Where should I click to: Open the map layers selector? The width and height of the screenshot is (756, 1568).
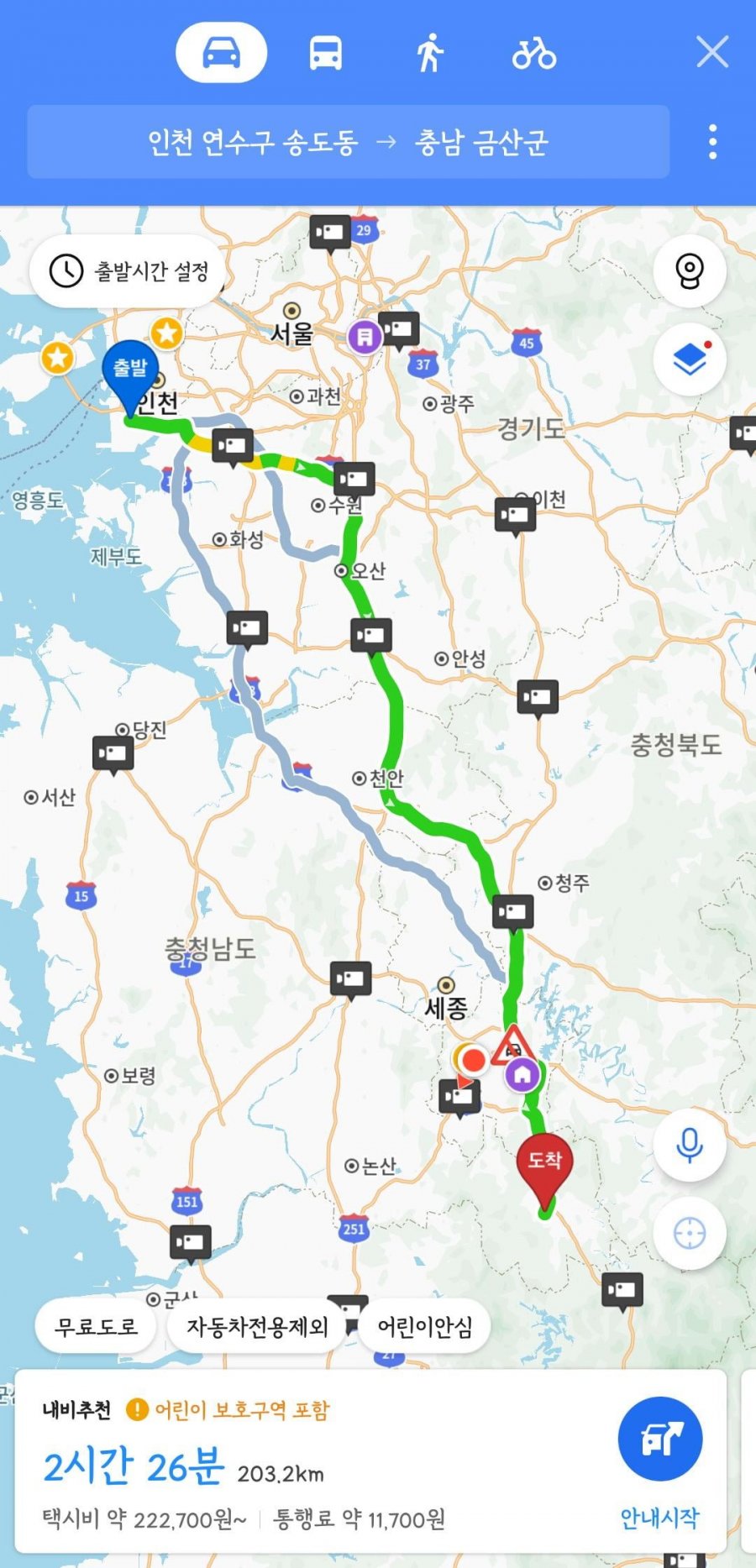tap(689, 359)
